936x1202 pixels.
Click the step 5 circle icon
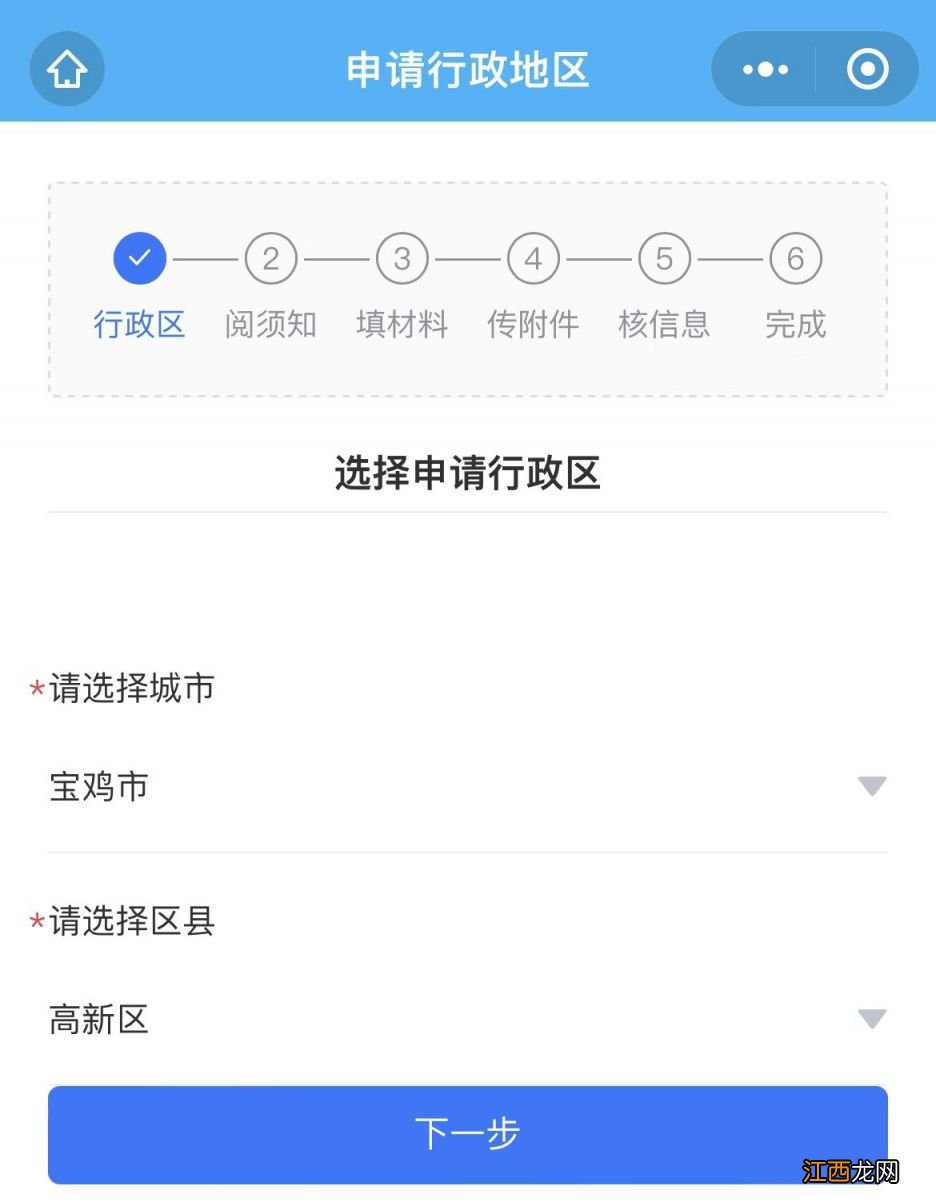(x=664, y=258)
